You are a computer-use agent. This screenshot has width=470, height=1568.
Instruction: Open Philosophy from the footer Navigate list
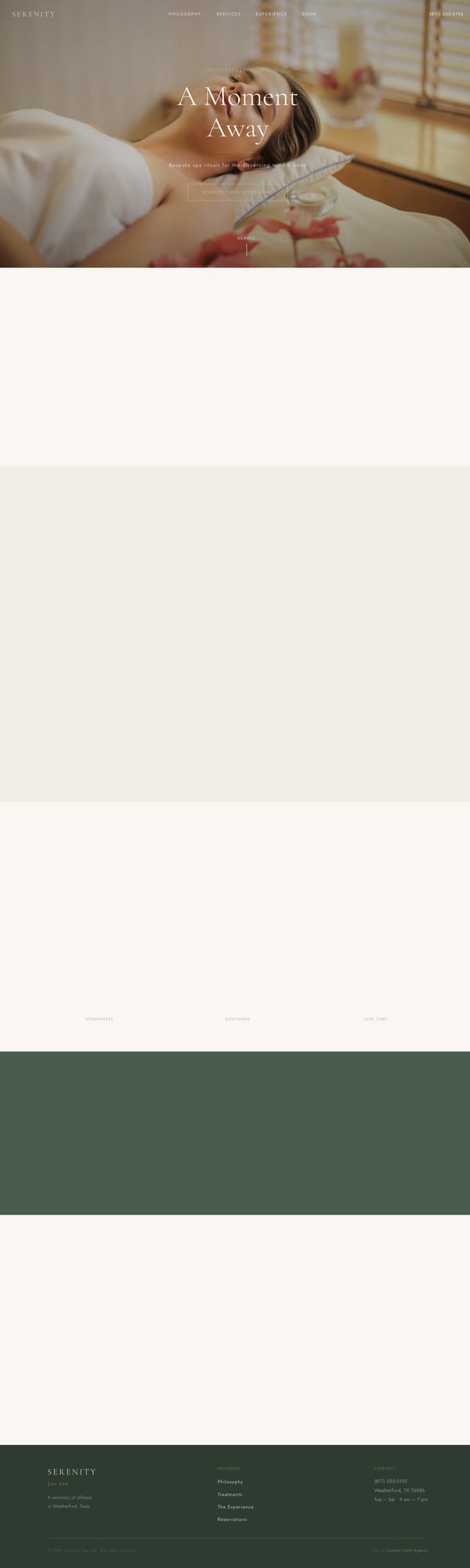click(230, 1482)
